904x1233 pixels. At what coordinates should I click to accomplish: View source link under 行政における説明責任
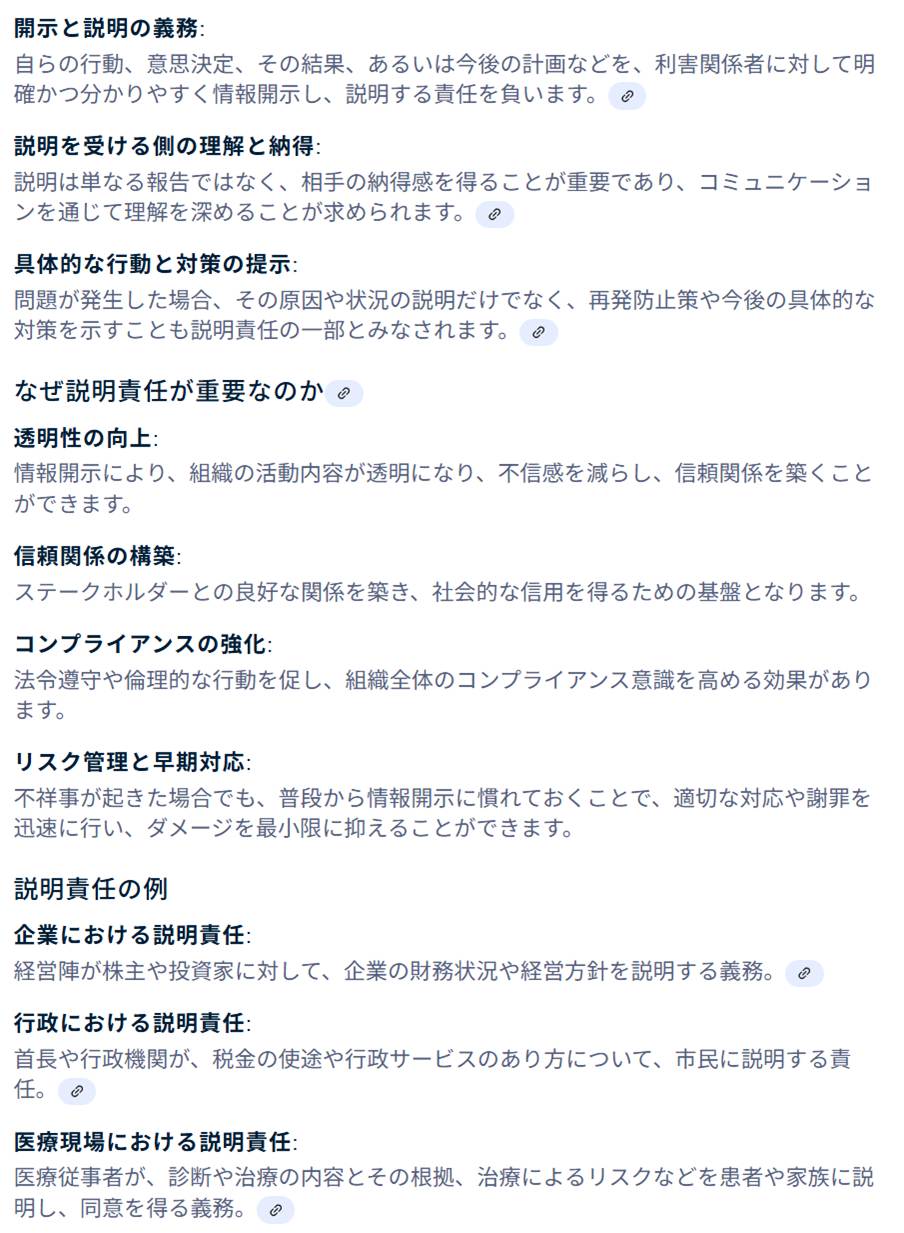tap(77, 1092)
